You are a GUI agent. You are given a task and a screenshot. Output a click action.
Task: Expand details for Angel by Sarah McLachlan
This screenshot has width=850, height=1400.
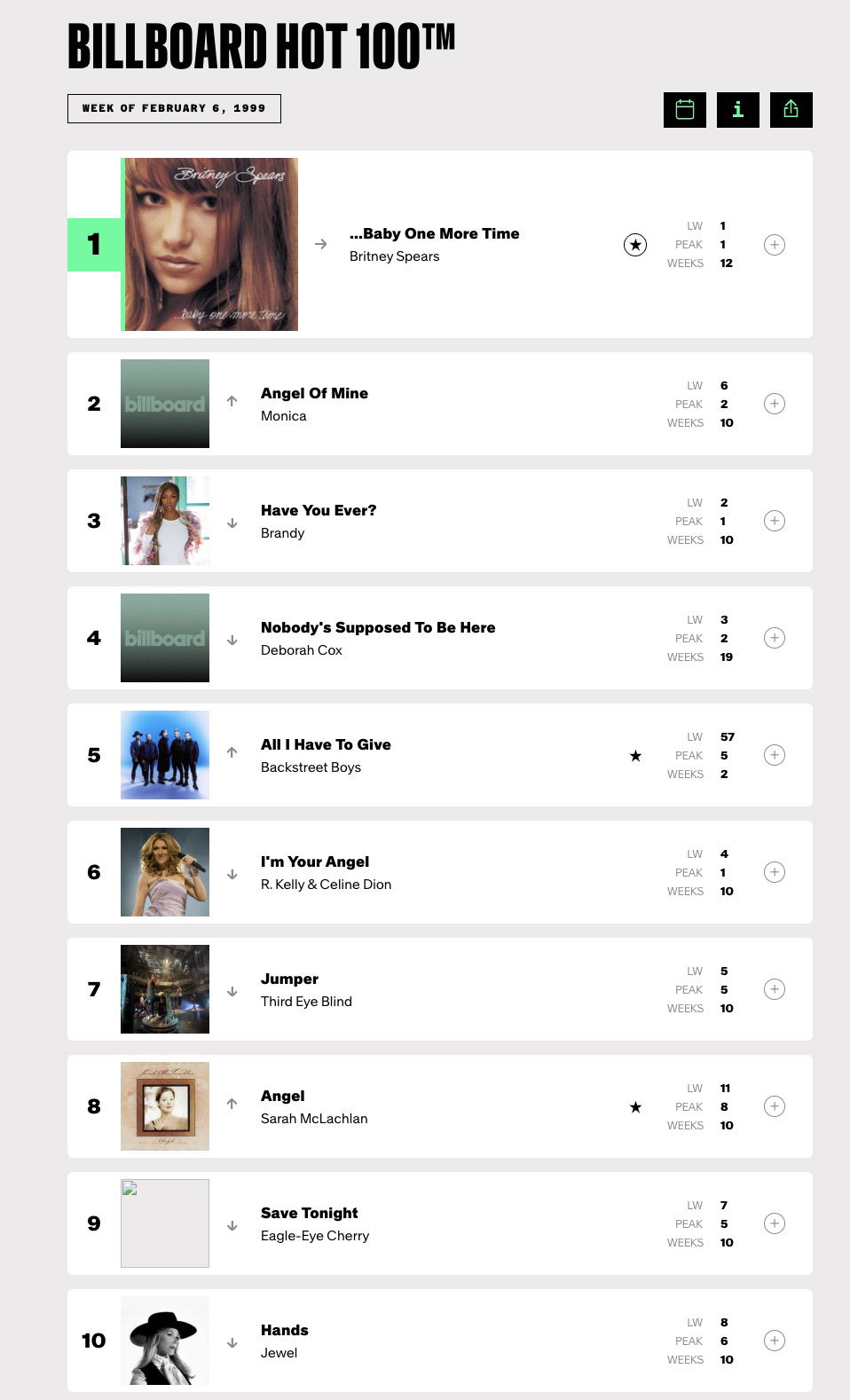tap(774, 1106)
